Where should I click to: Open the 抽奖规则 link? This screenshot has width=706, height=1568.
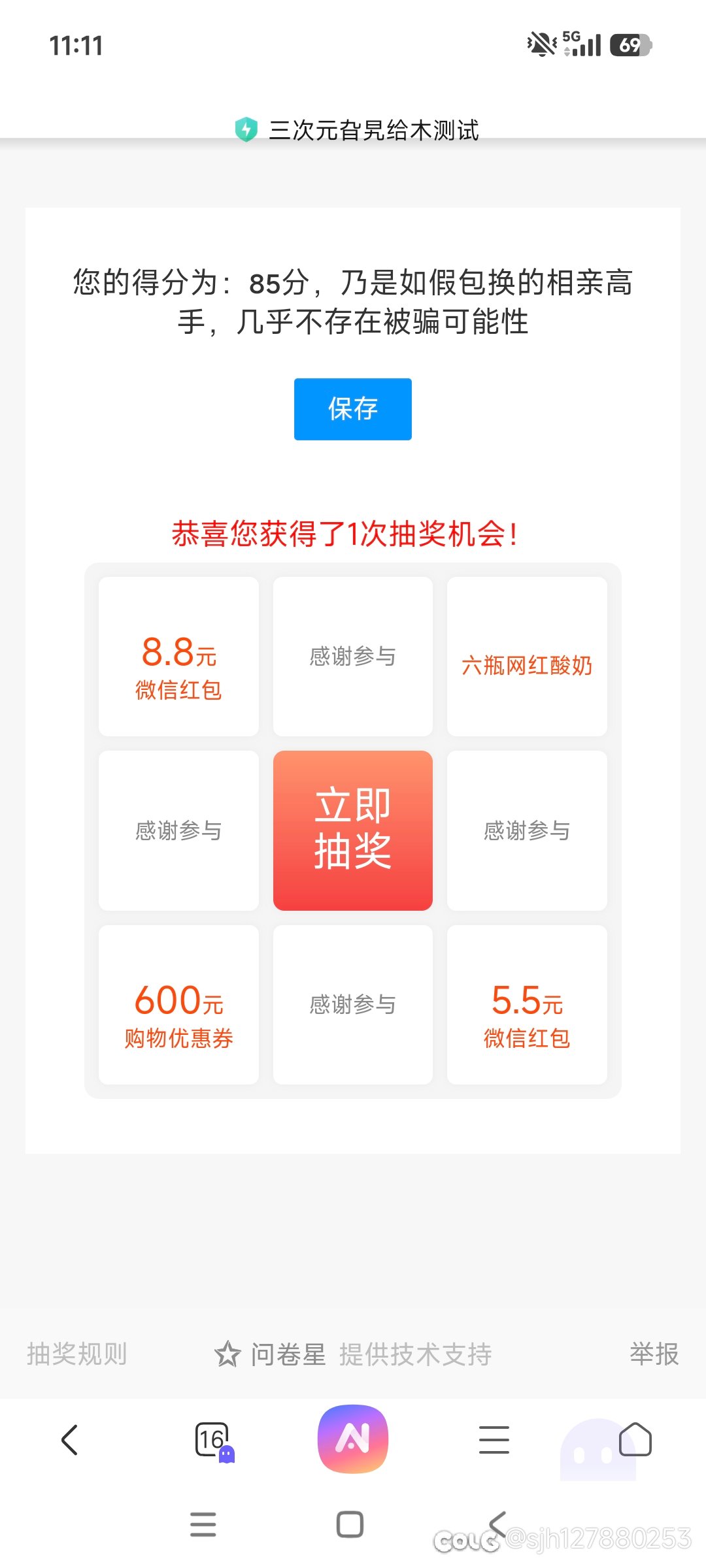coord(76,1354)
